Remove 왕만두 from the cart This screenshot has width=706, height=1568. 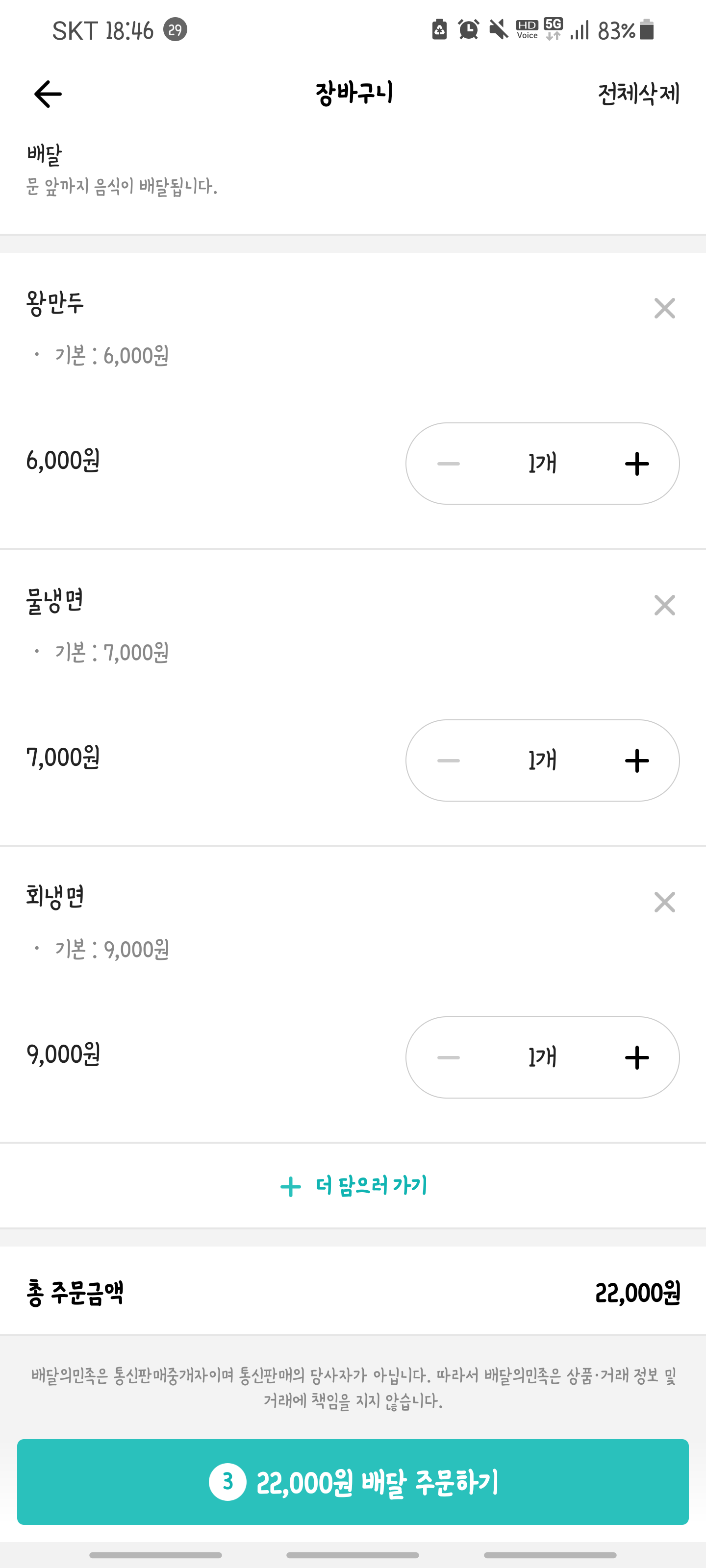(x=664, y=308)
